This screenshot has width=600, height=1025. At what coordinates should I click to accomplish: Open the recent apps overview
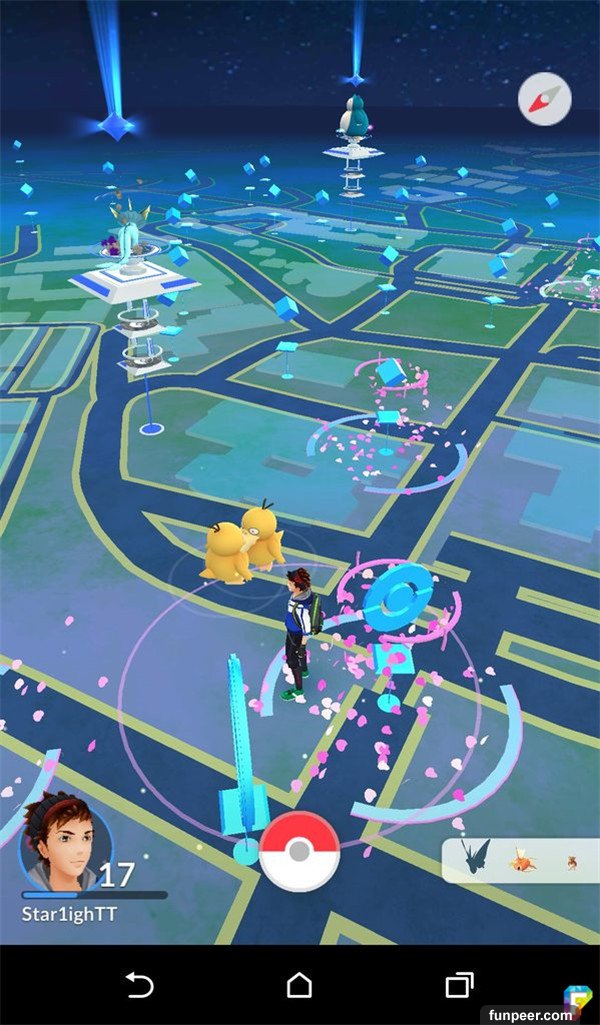click(459, 986)
